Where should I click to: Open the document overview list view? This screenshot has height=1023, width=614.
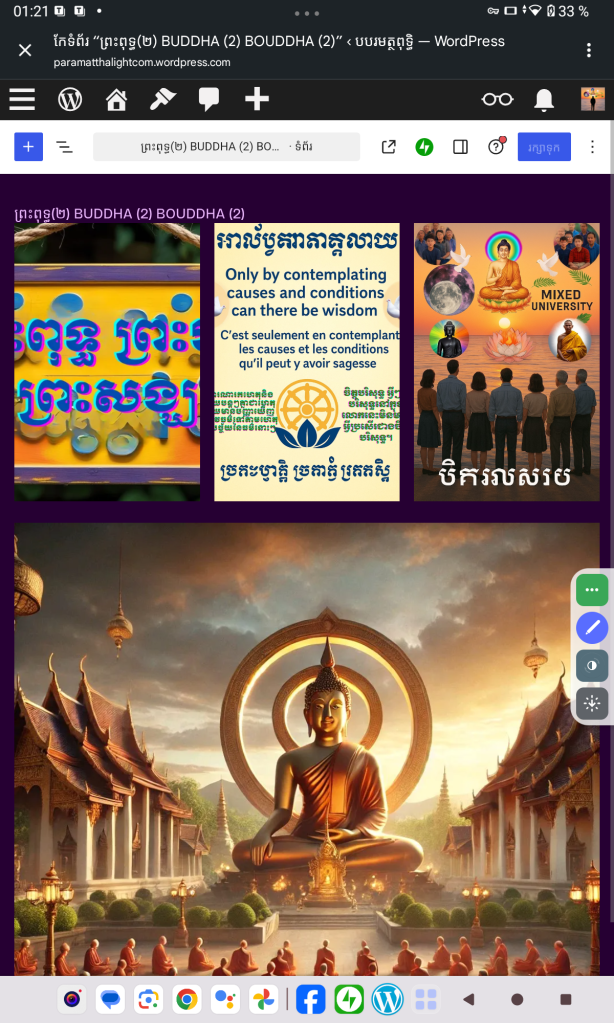coord(64,147)
